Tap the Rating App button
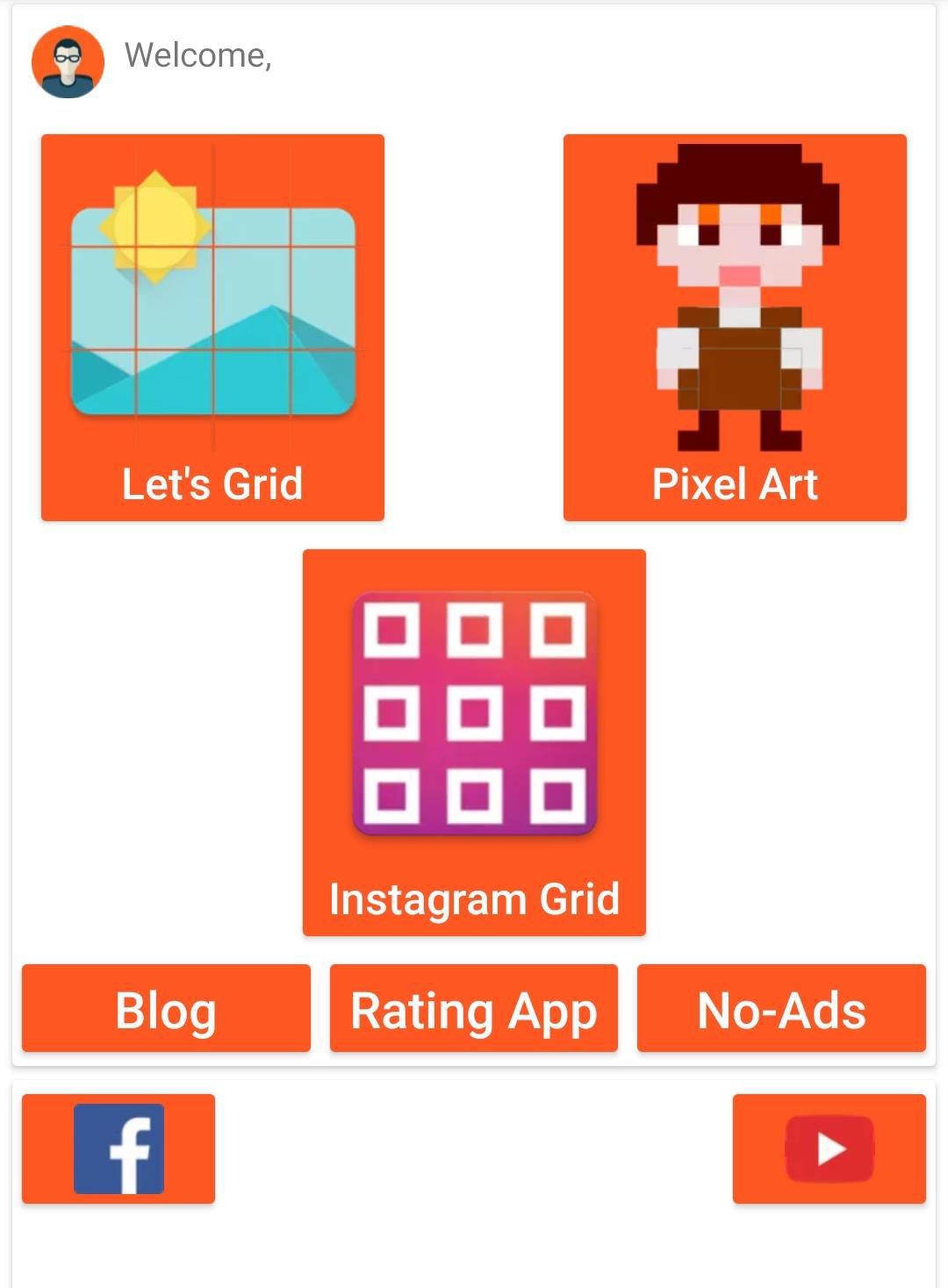 (474, 1008)
